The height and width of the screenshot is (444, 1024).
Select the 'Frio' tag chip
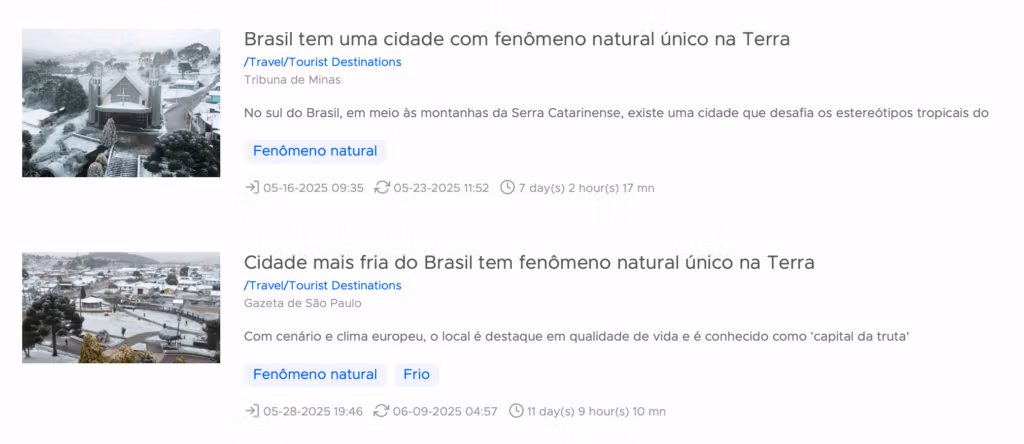(417, 375)
